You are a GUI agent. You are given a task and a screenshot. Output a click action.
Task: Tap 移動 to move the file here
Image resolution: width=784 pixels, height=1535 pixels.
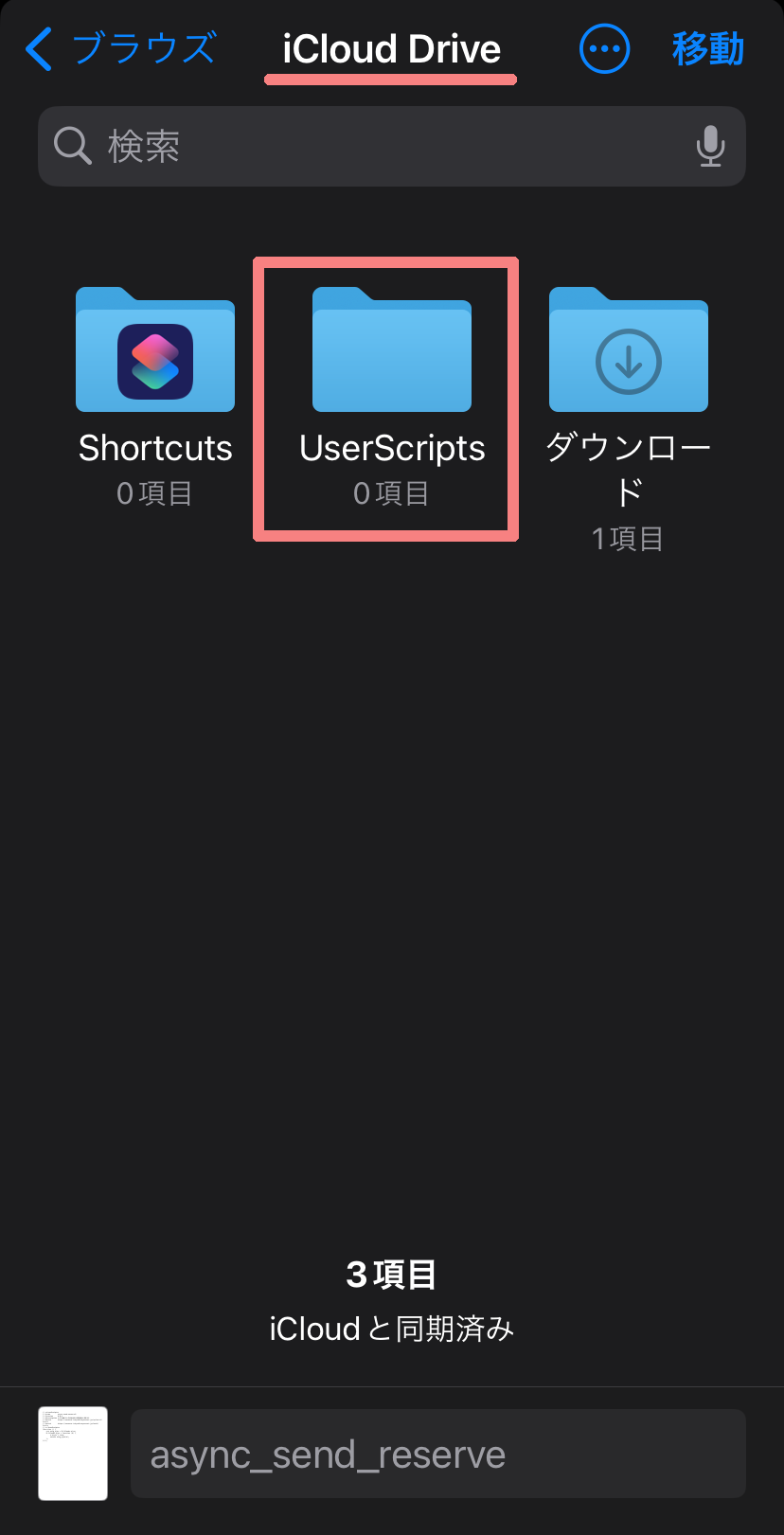click(707, 49)
